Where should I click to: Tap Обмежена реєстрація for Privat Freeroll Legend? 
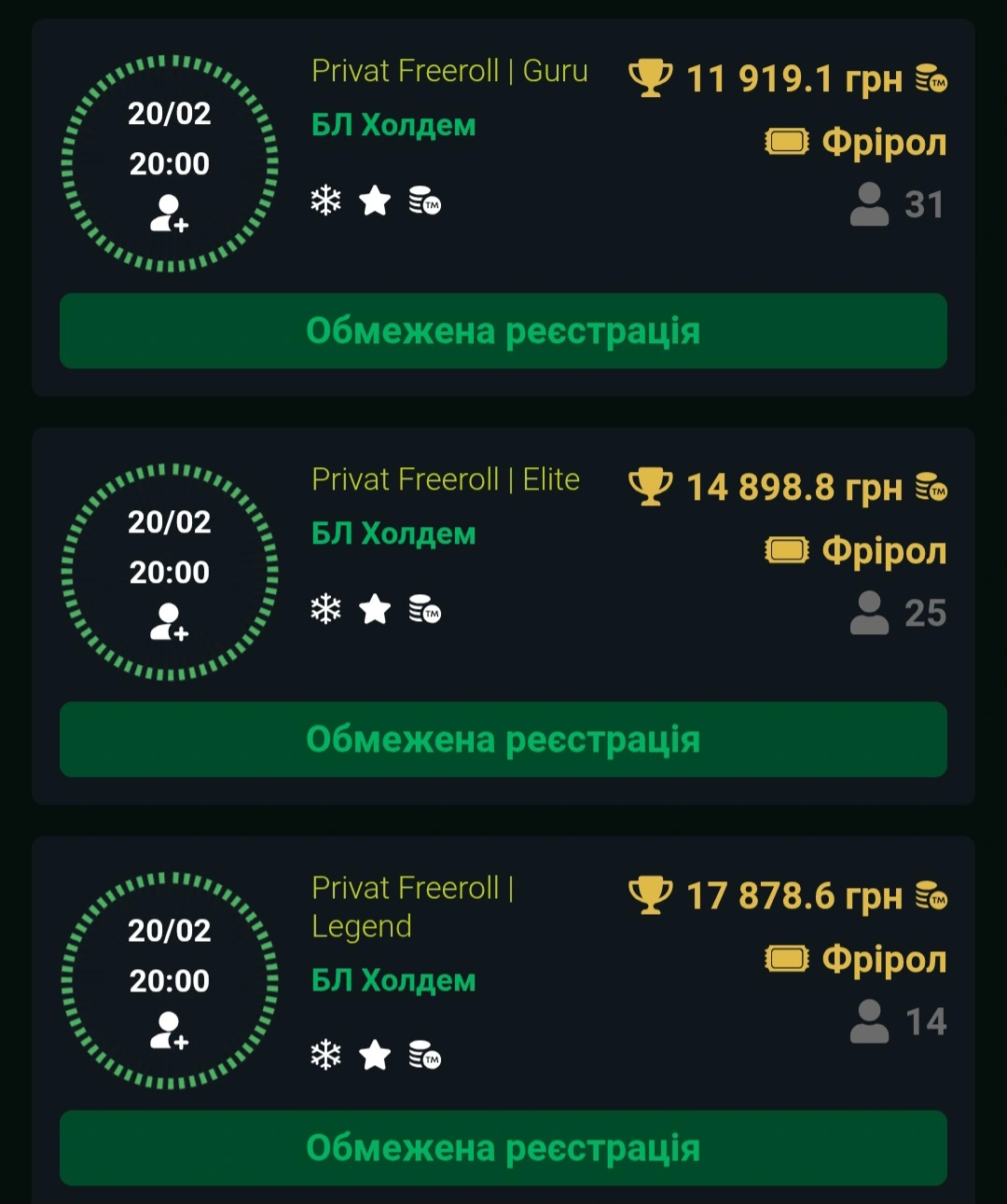click(x=504, y=1148)
